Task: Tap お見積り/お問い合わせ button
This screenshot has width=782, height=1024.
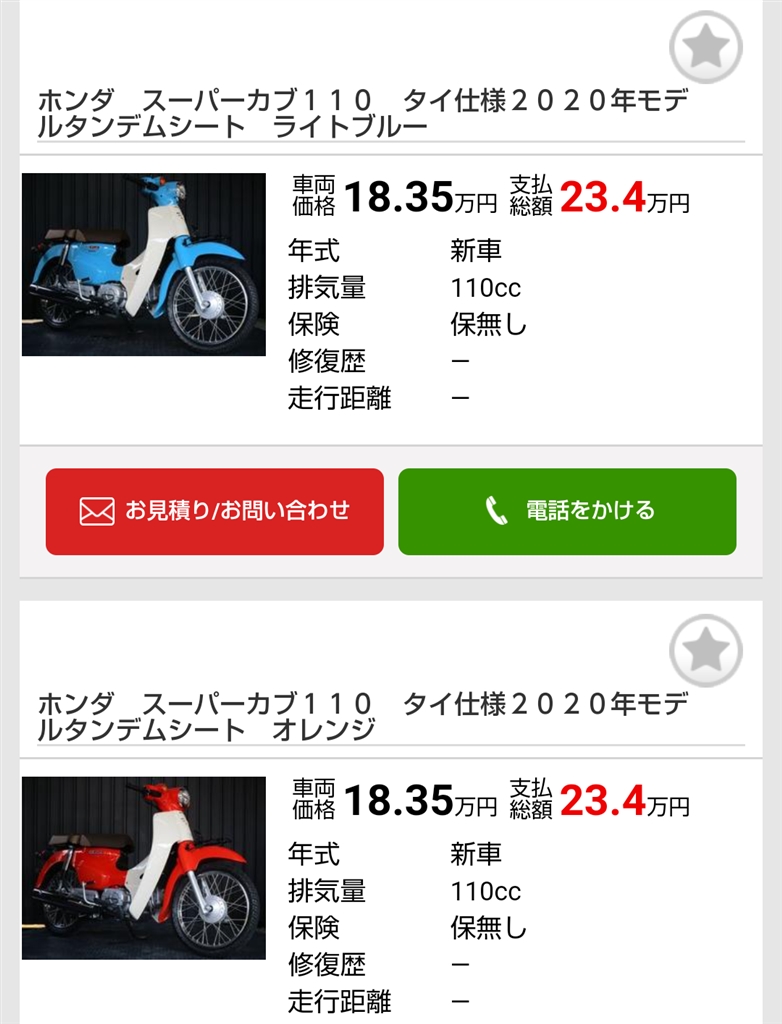Action: pos(215,511)
